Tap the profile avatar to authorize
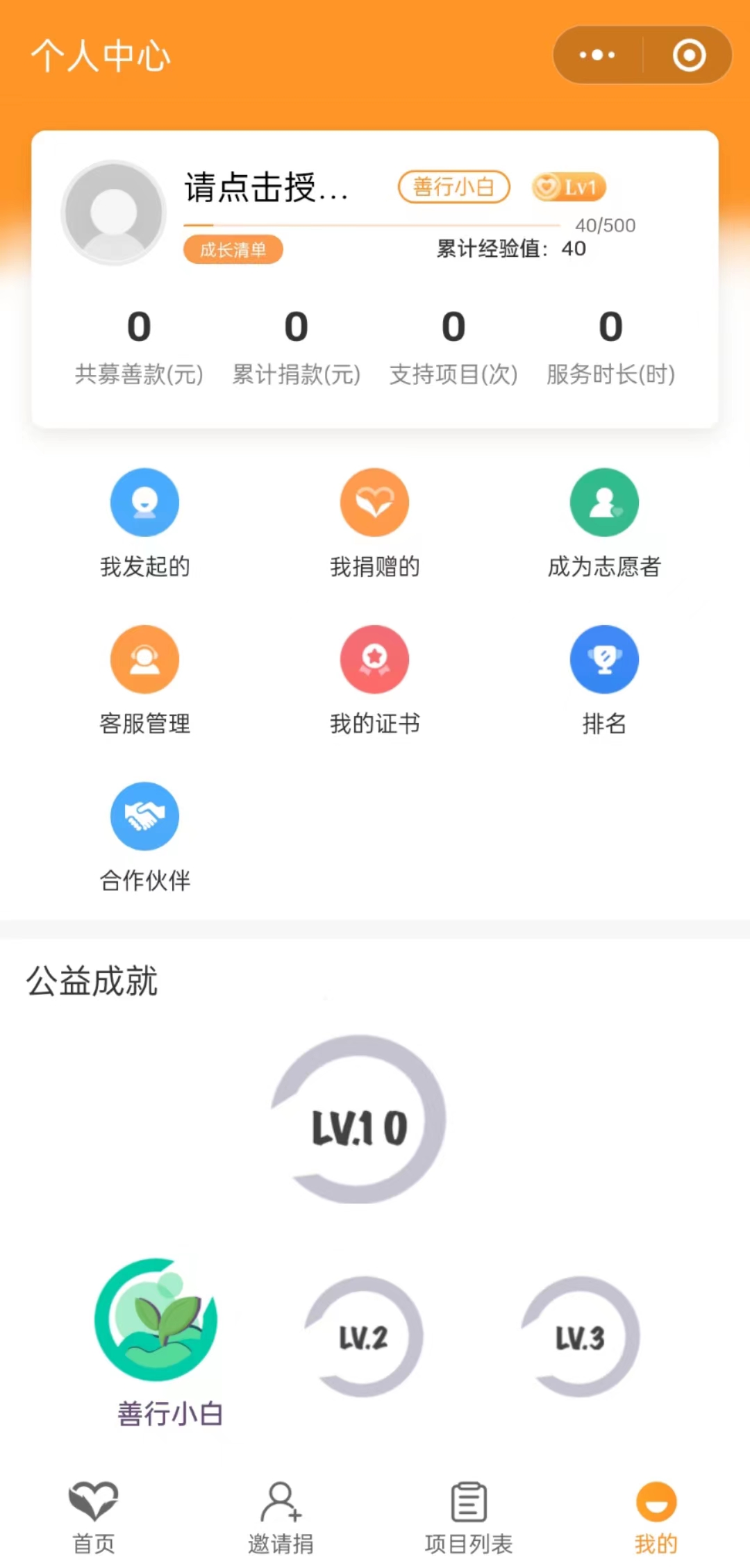The image size is (750, 1568). tap(113, 212)
